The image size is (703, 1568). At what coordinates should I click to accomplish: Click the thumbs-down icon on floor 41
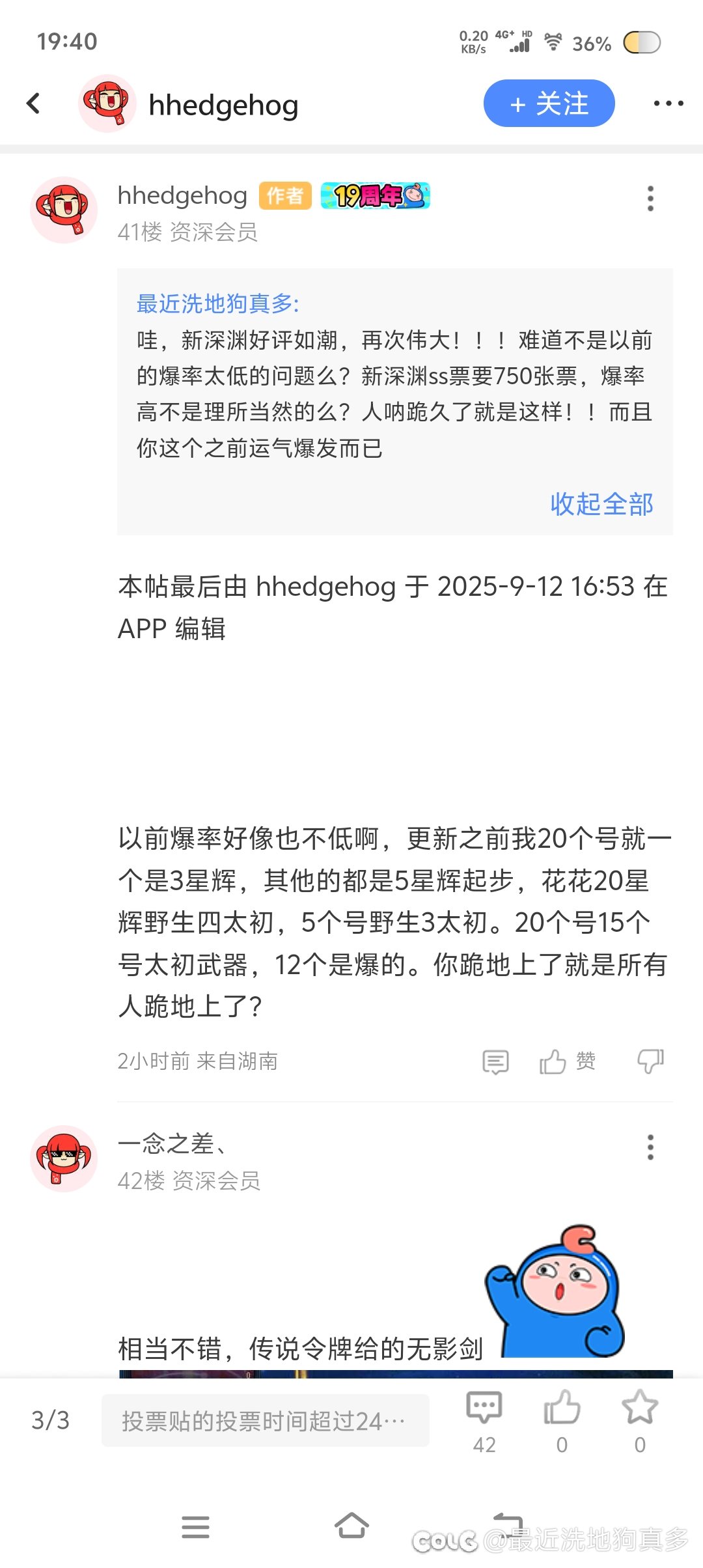650,1061
